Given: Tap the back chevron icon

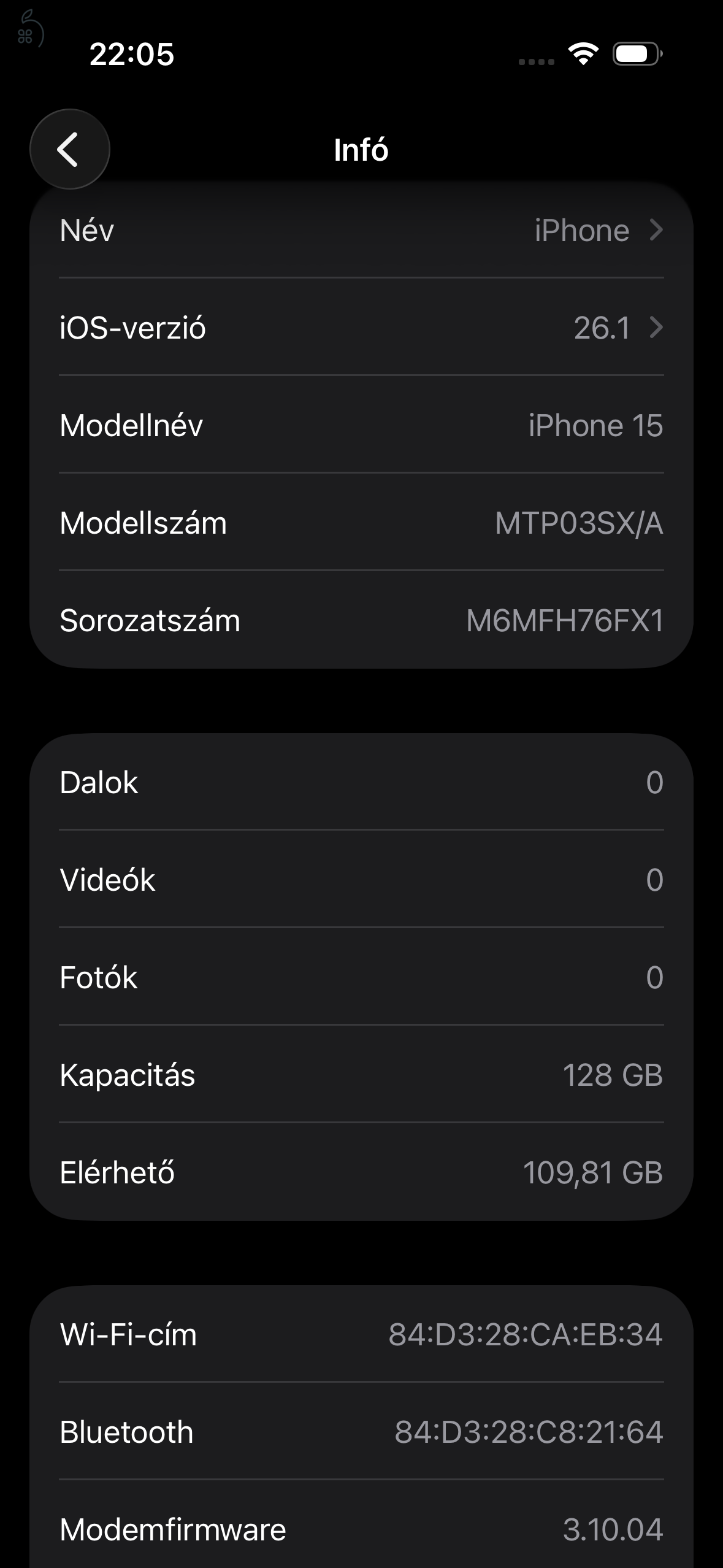Looking at the screenshot, I should [69, 148].
